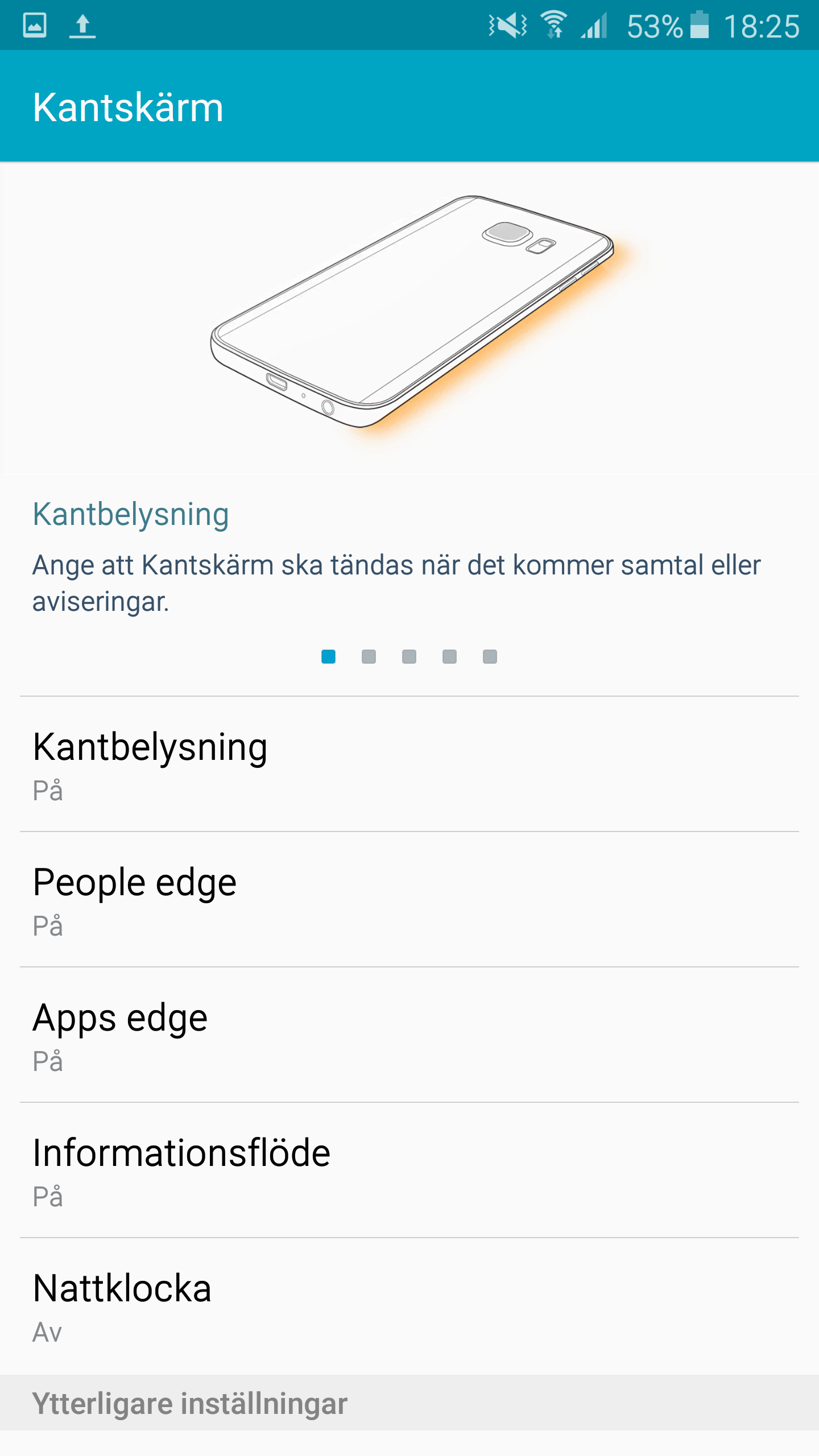Open the Kantbelysning setting row

pos(409,764)
